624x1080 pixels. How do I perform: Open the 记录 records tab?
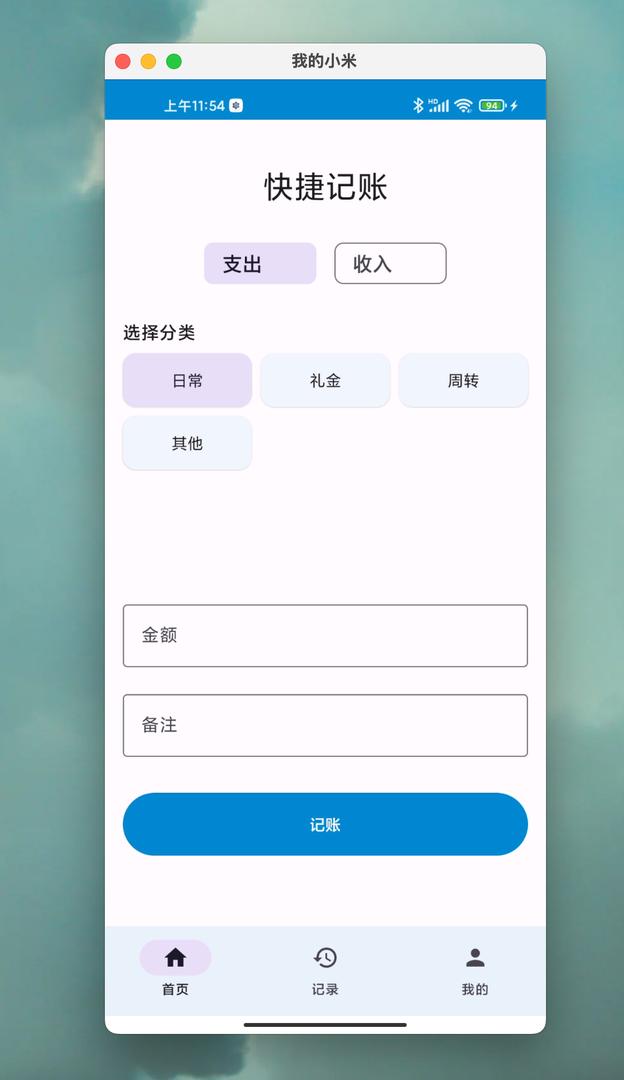click(325, 969)
